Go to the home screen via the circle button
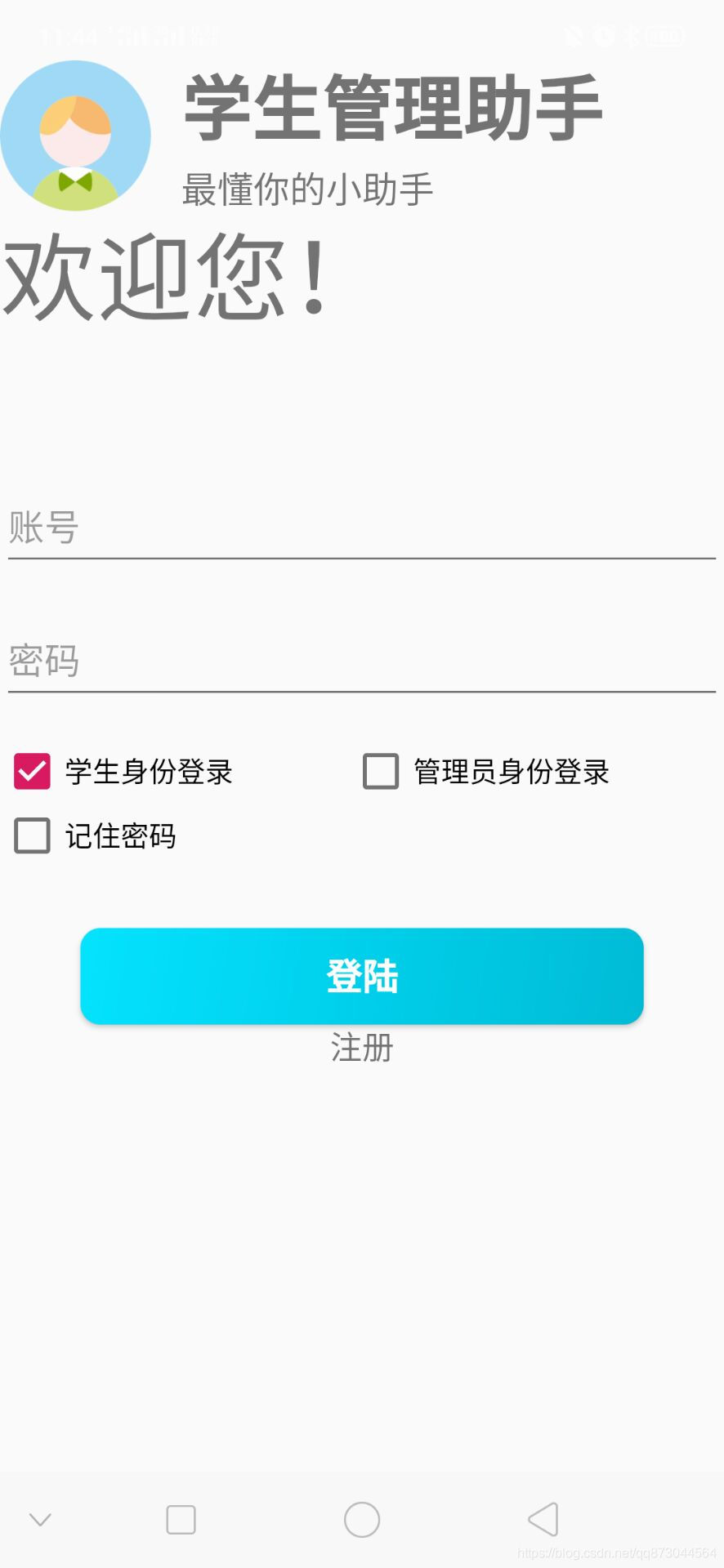Viewport: 724px width, 1568px height. 362,1520
